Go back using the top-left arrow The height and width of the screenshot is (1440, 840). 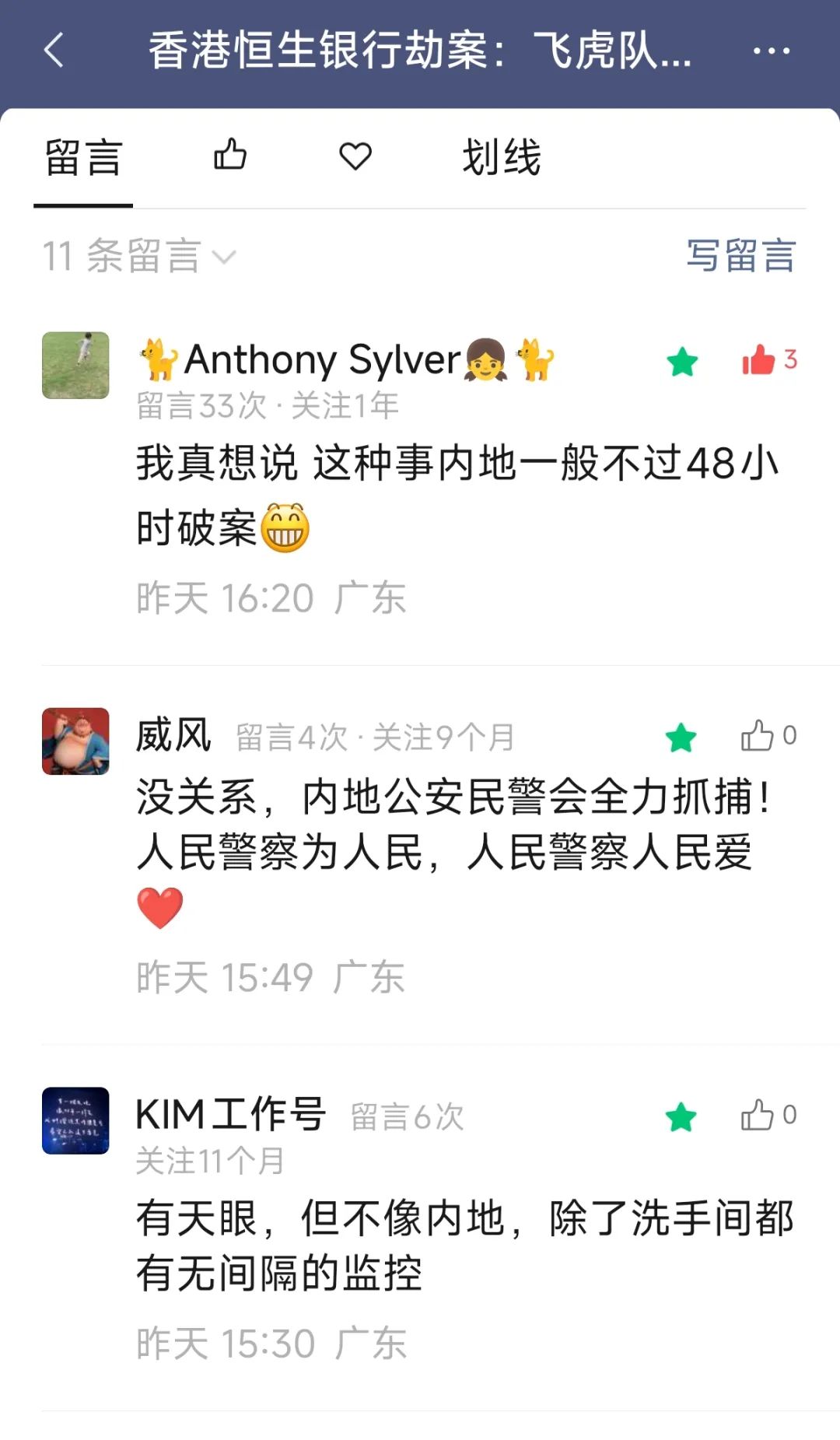pyautogui.click(x=54, y=51)
